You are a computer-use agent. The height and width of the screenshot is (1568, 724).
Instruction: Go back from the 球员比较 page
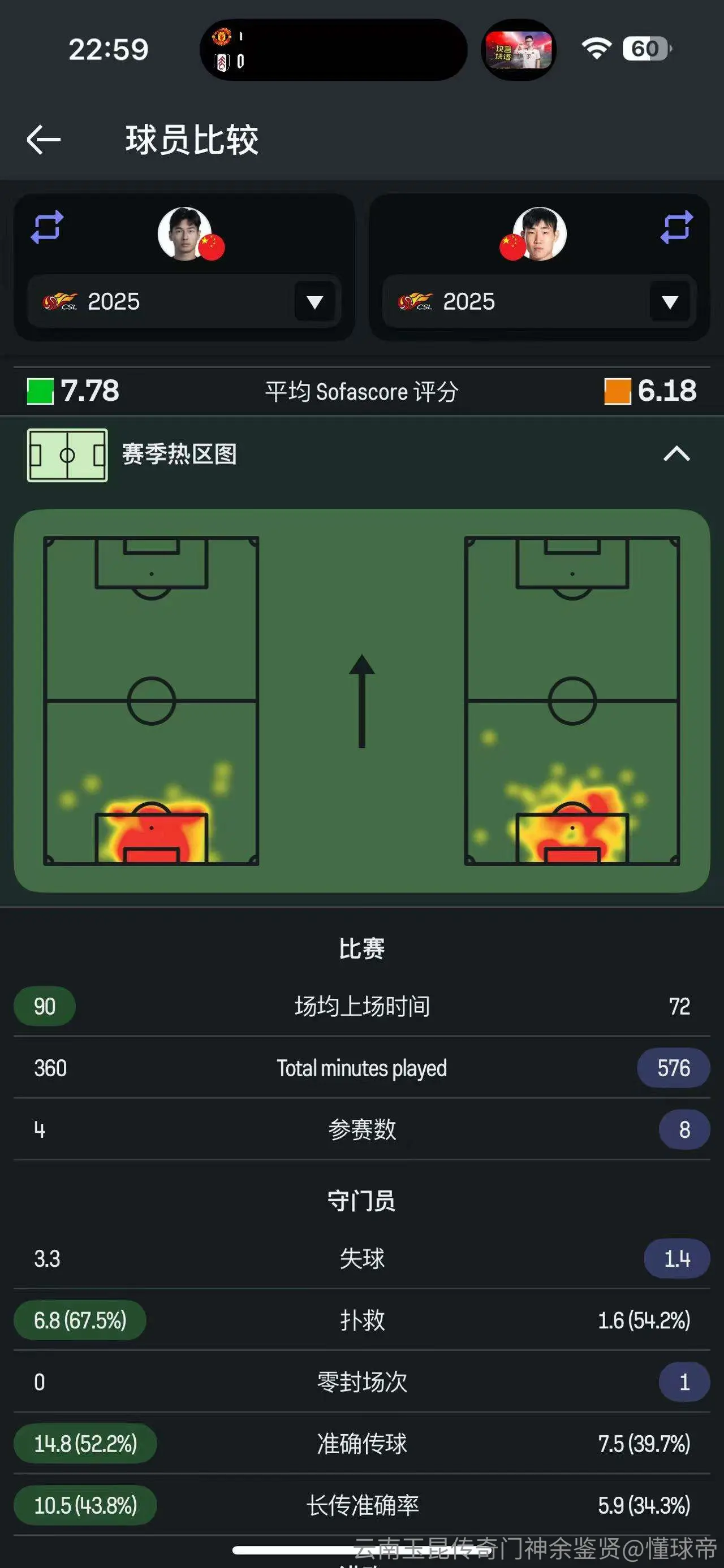point(44,140)
